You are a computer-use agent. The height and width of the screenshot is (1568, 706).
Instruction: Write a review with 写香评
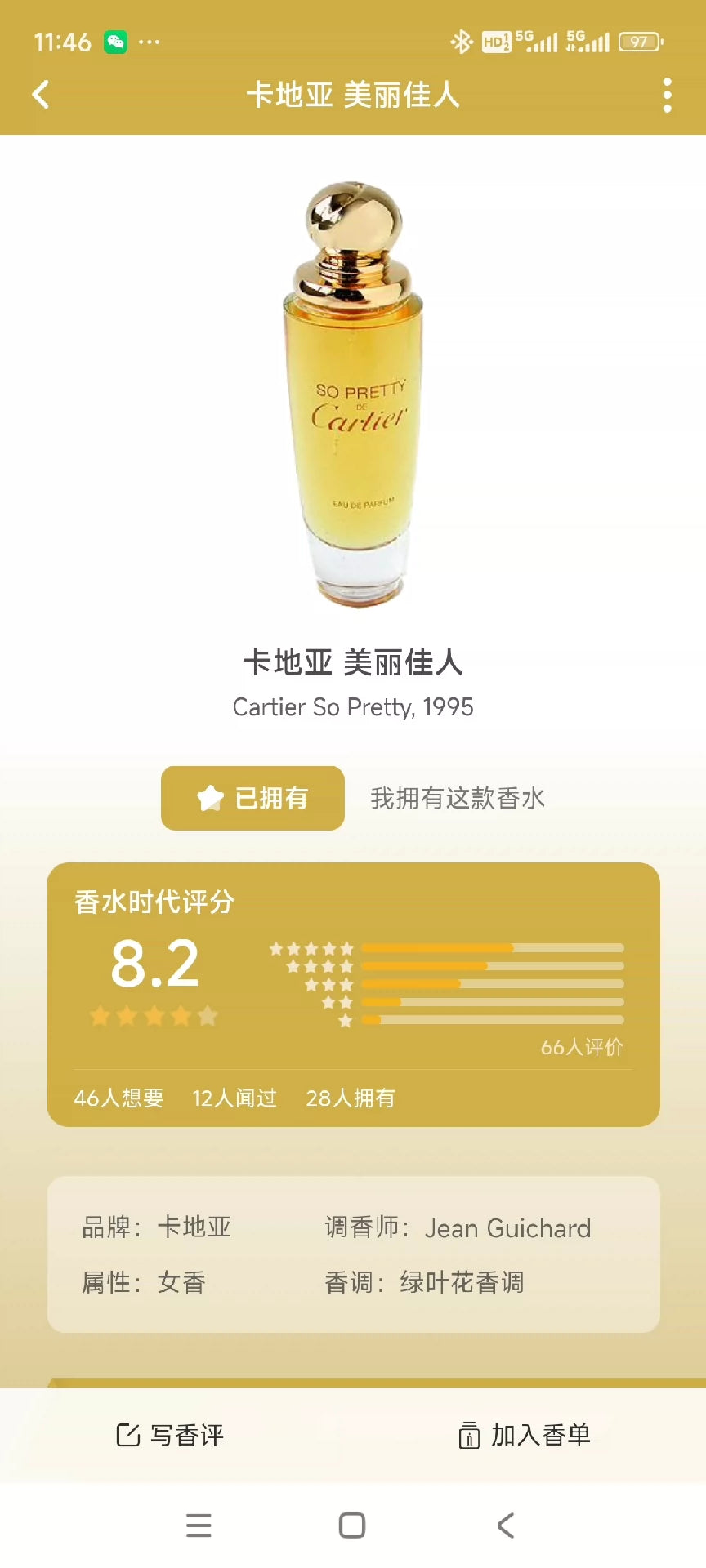tap(171, 1435)
